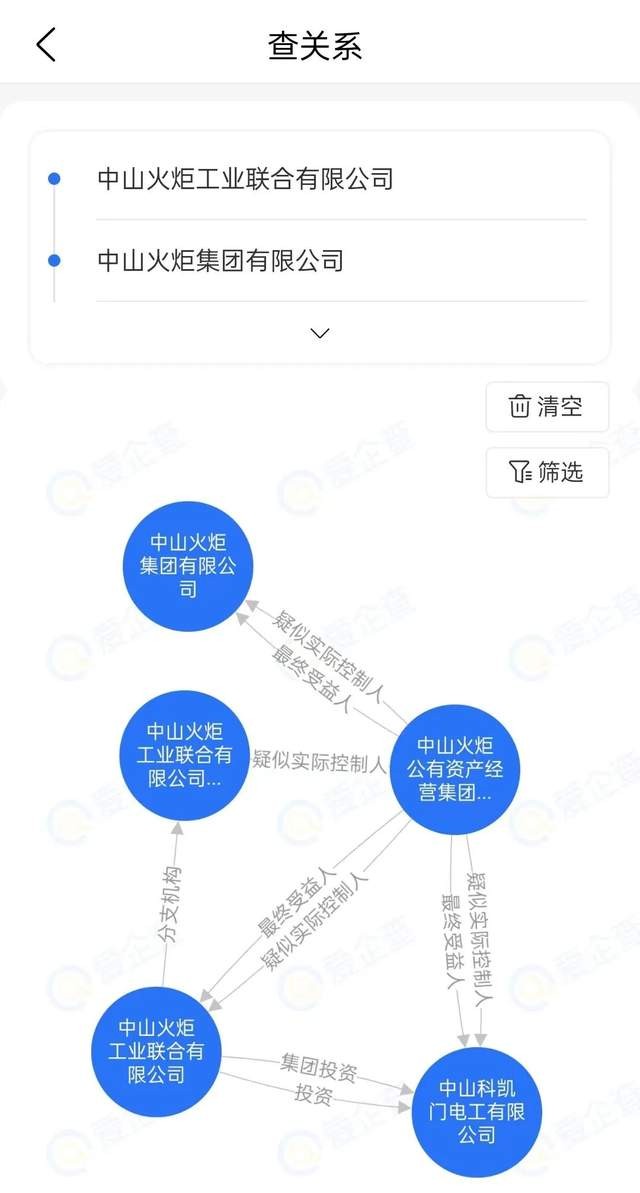Tap the 中山火炬集团有限公司 graph node
This screenshot has height=1193, width=640.
188,567
